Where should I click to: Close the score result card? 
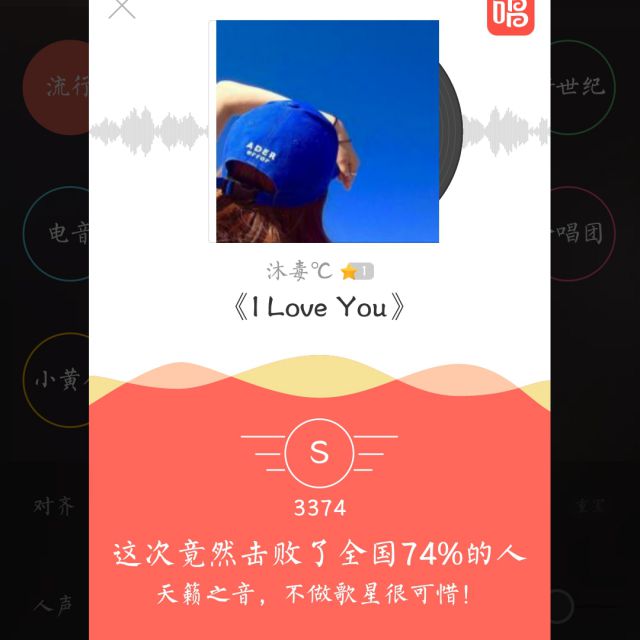pos(122,8)
